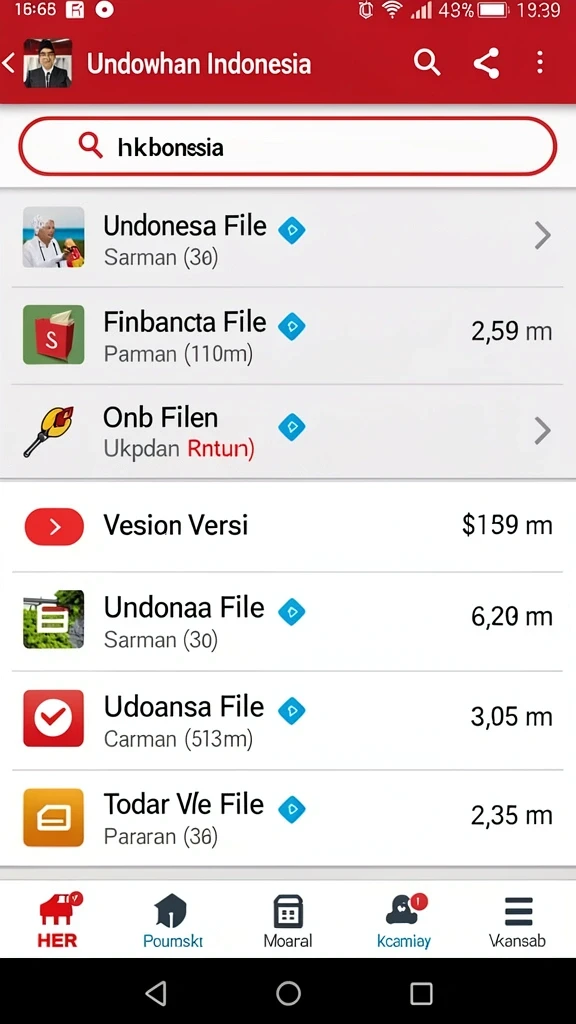
Task: Go back using the app bar arrow
Action: click(x=8, y=63)
